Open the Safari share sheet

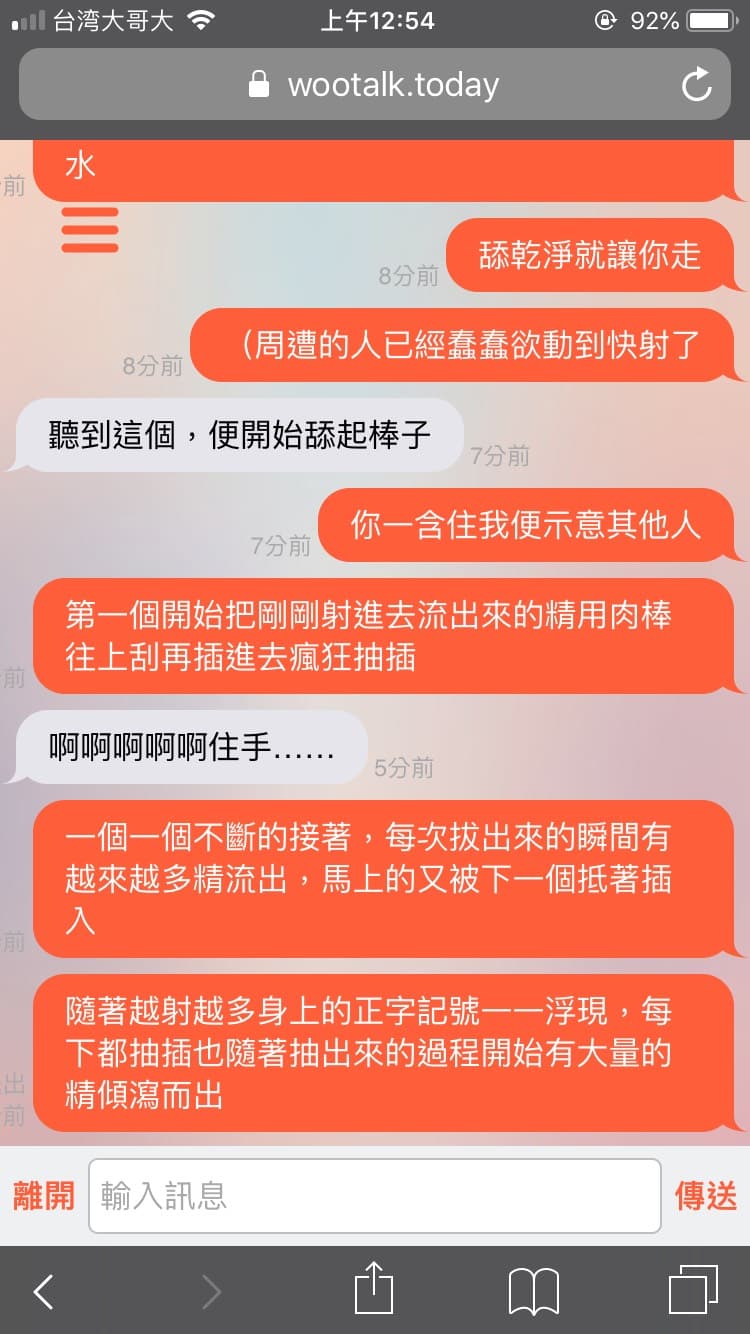374,1289
